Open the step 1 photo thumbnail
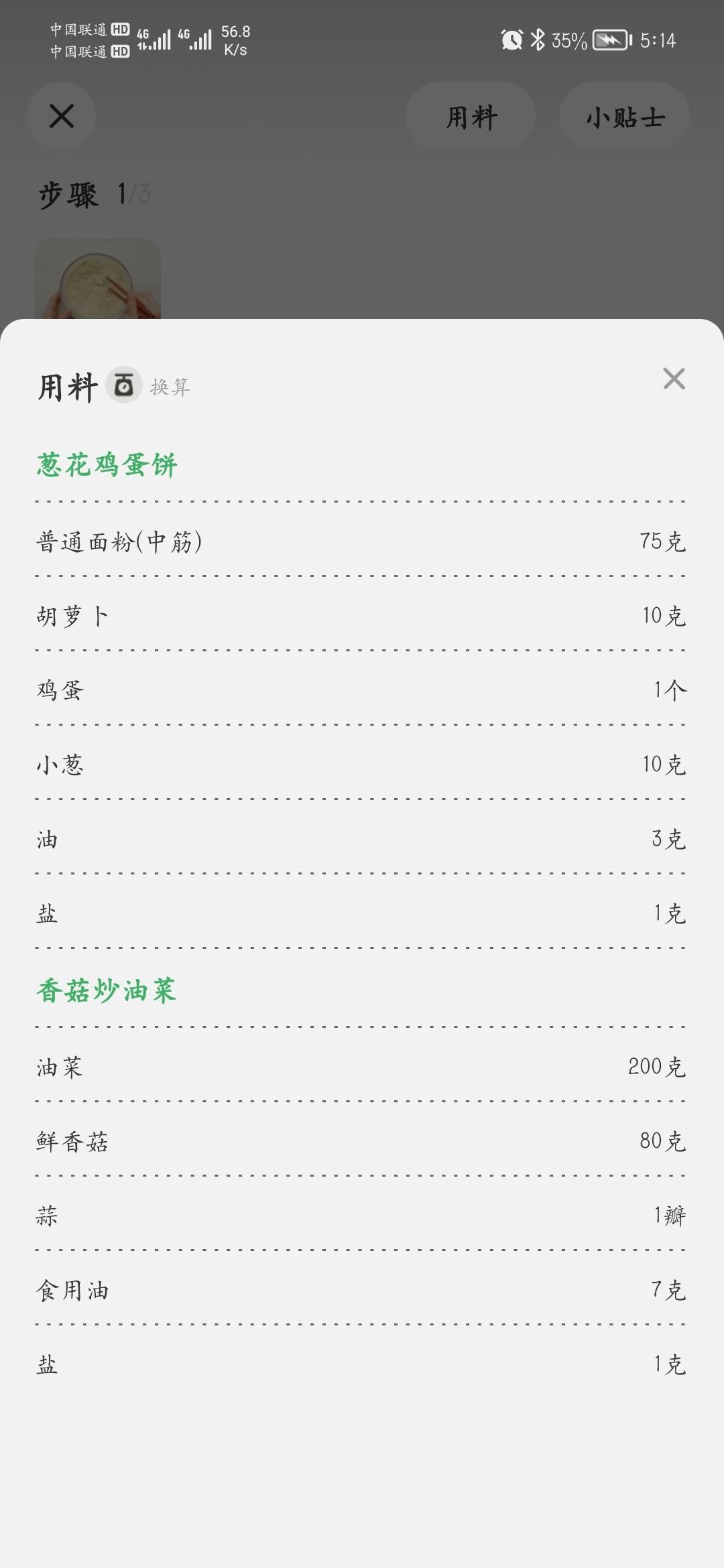The image size is (724, 1568). [97, 279]
